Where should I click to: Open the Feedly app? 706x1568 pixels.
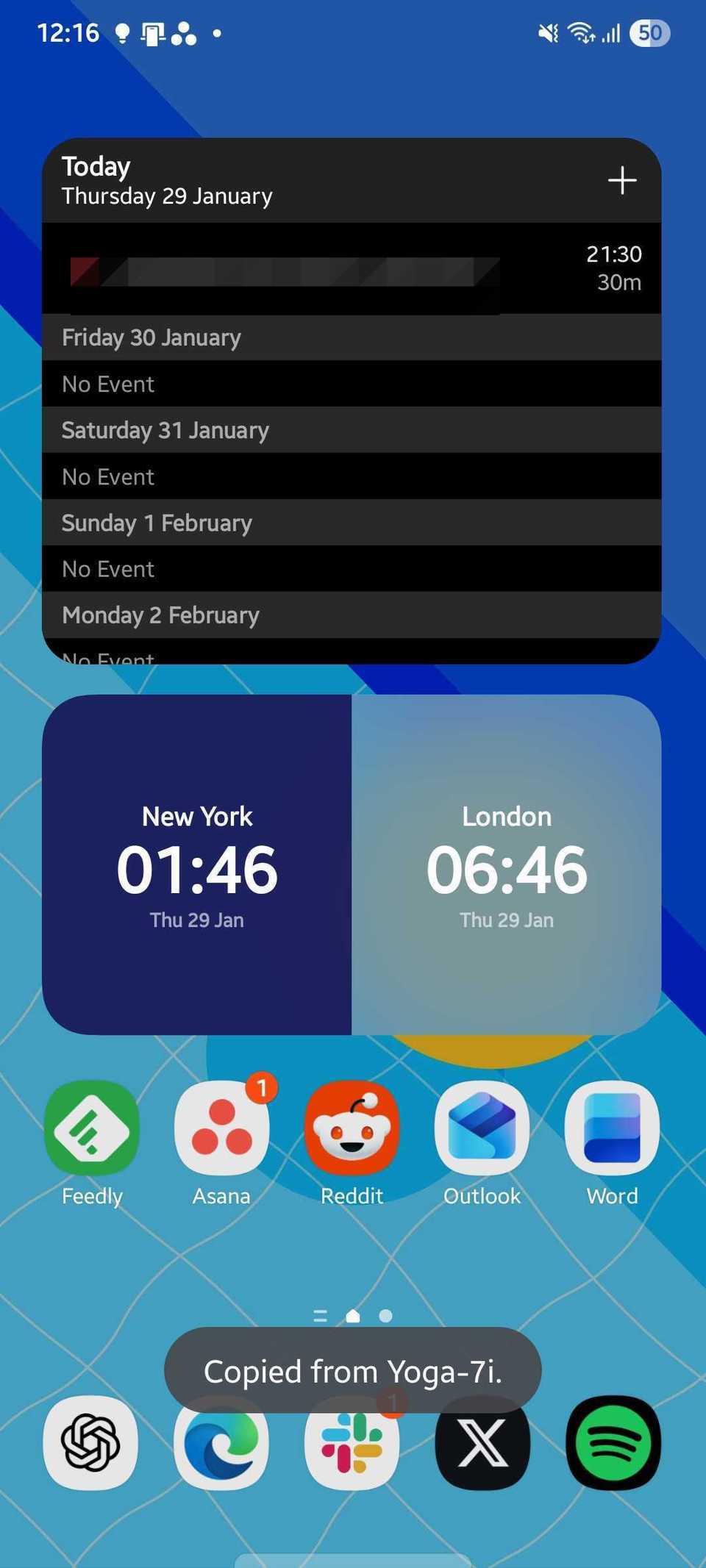click(x=90, y=1127)
